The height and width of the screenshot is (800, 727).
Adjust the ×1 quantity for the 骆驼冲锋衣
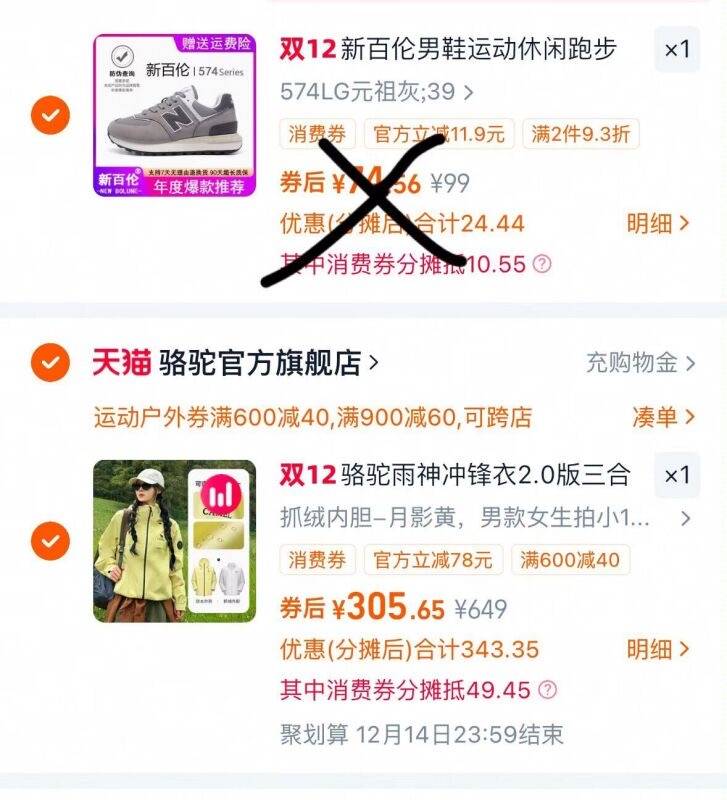[x=677, y=475]
